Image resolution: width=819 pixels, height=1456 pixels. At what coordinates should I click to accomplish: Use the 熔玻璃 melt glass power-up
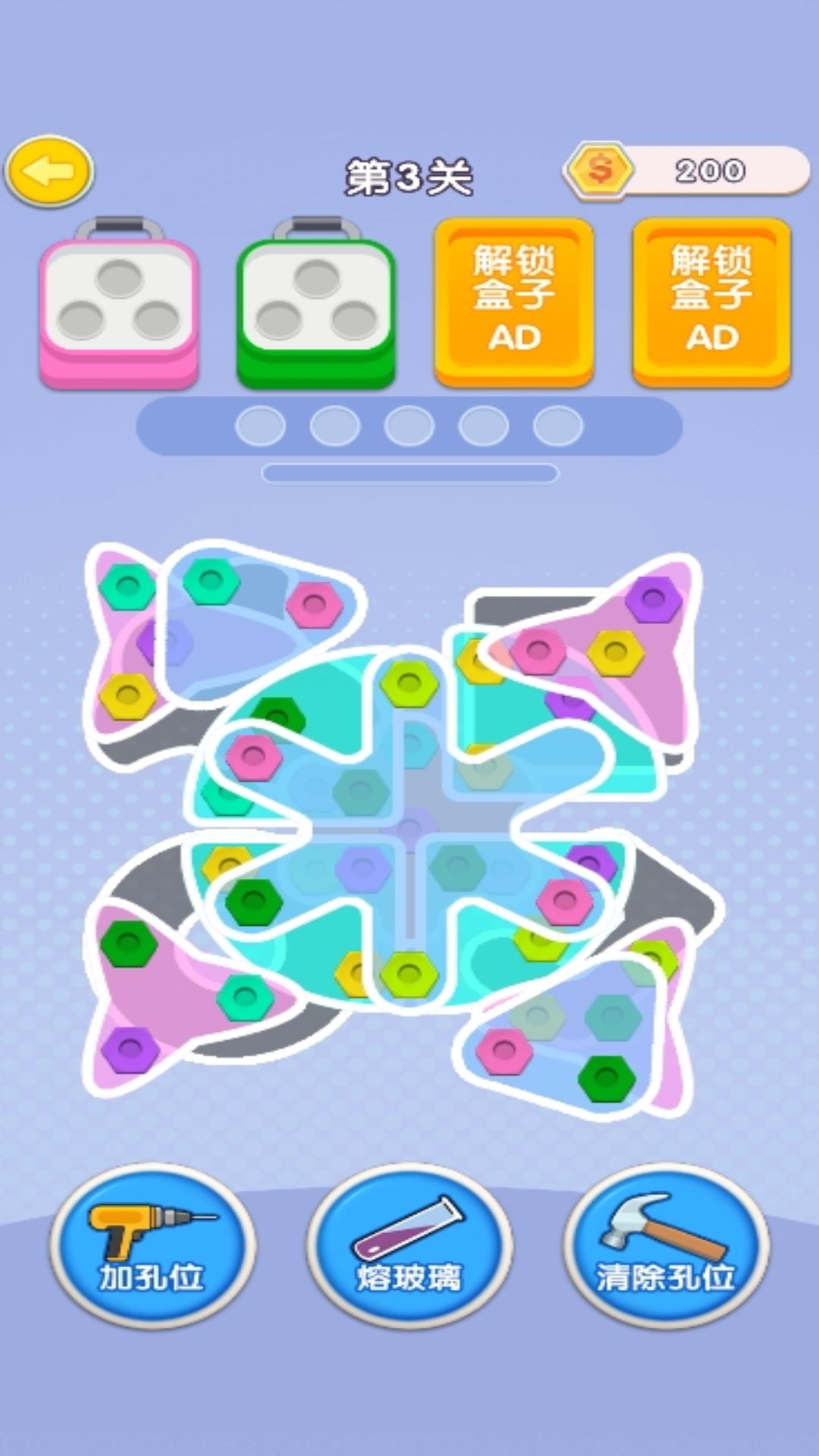409,1245
